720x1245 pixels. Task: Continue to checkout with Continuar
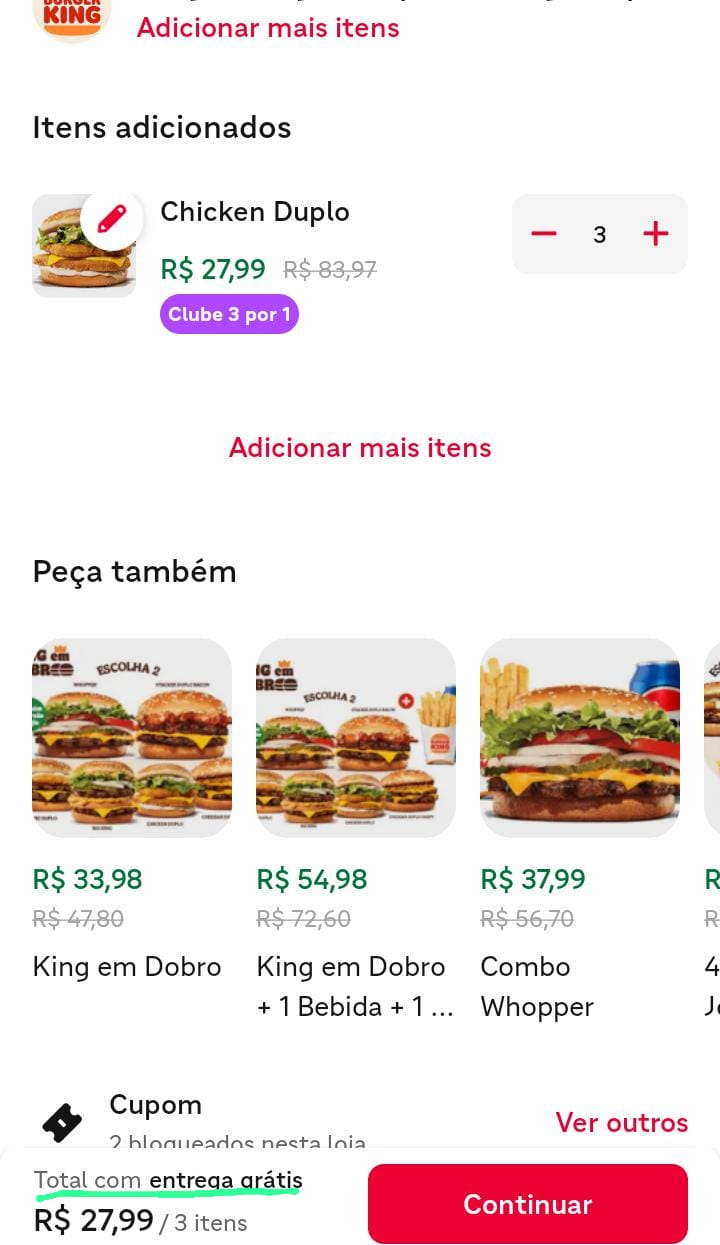528,1204
